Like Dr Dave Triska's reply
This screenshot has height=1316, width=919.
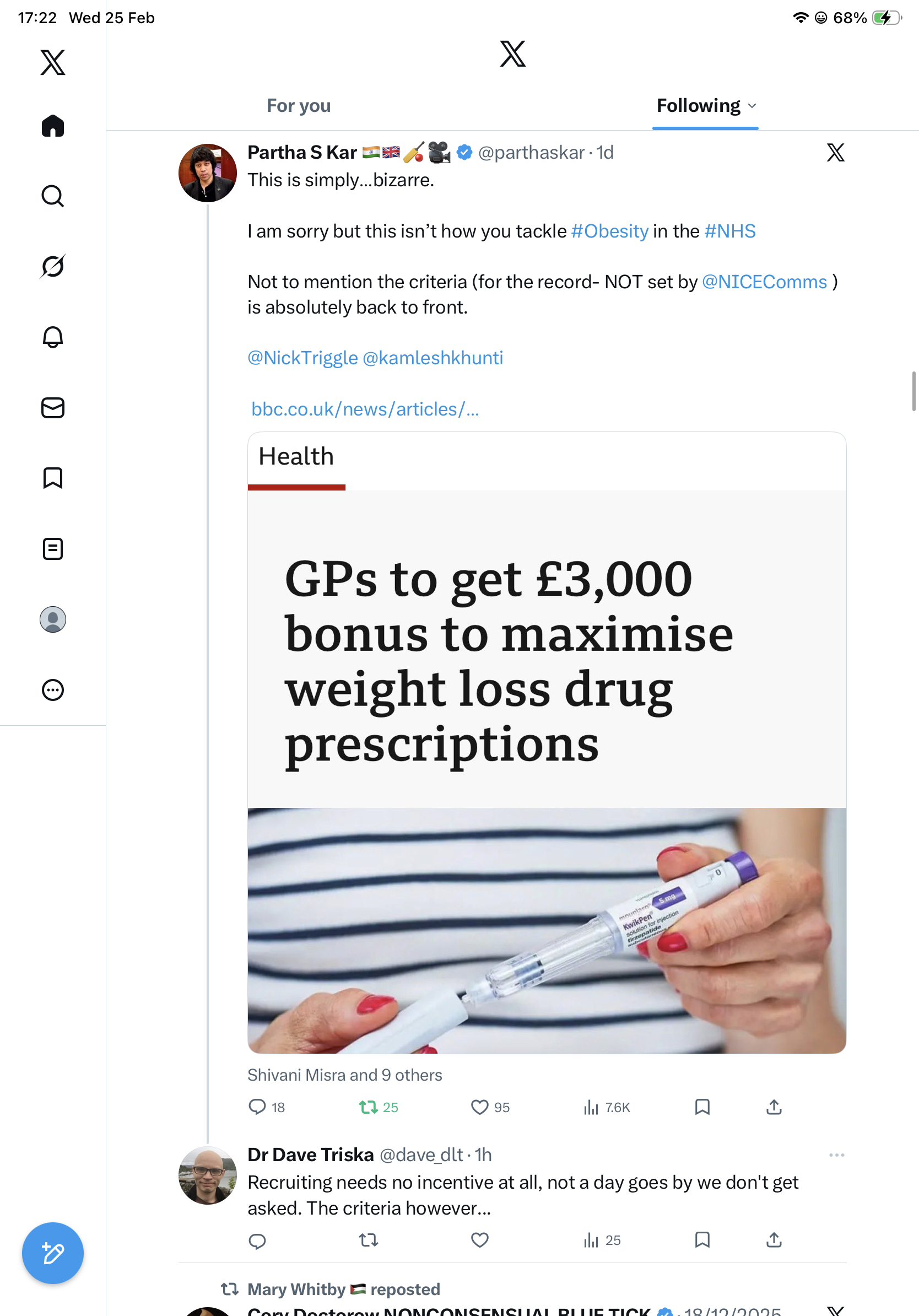[x=479, y=1240]
